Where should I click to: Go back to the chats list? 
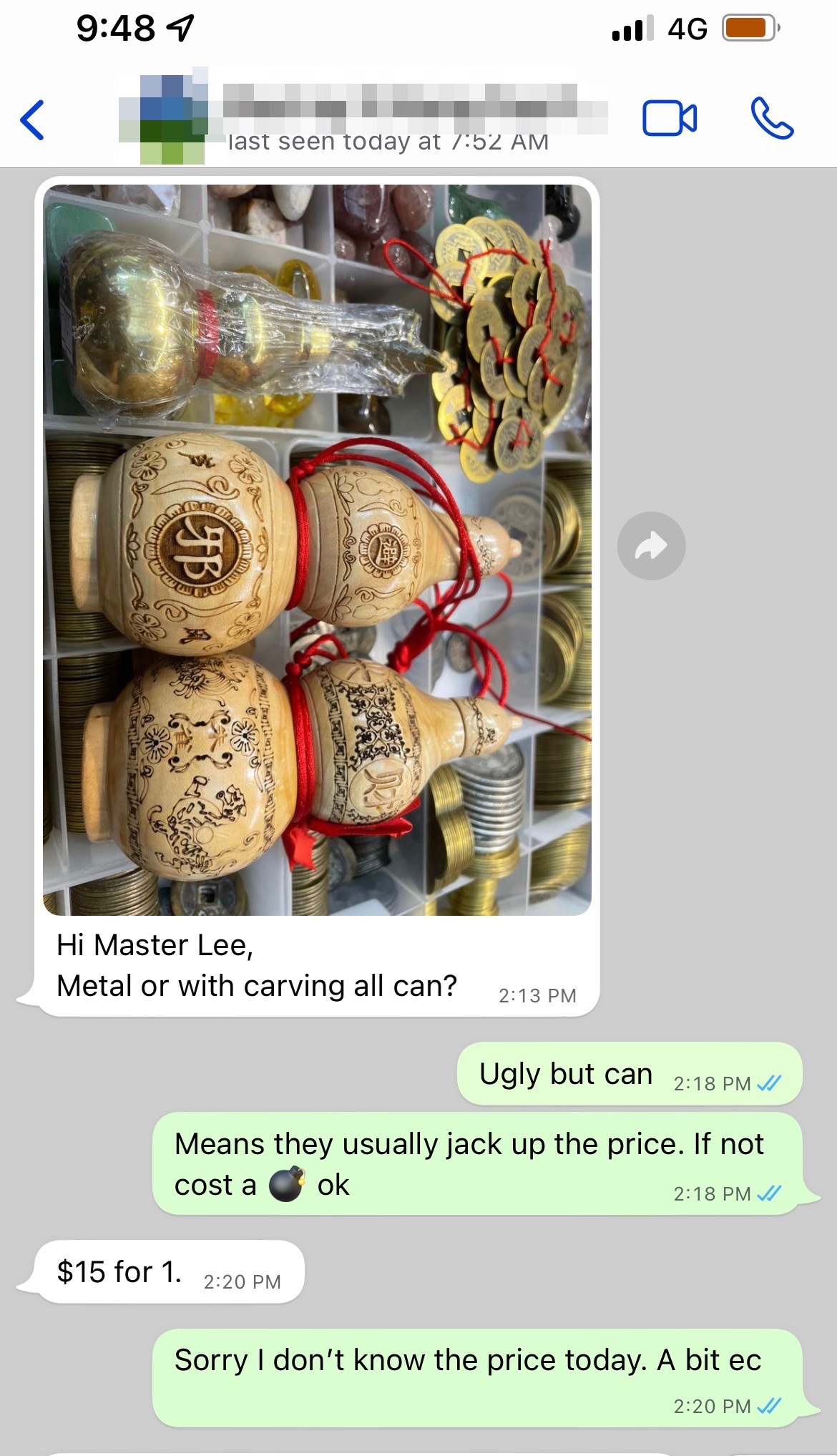pyautogui.click(x=33, y=119)
